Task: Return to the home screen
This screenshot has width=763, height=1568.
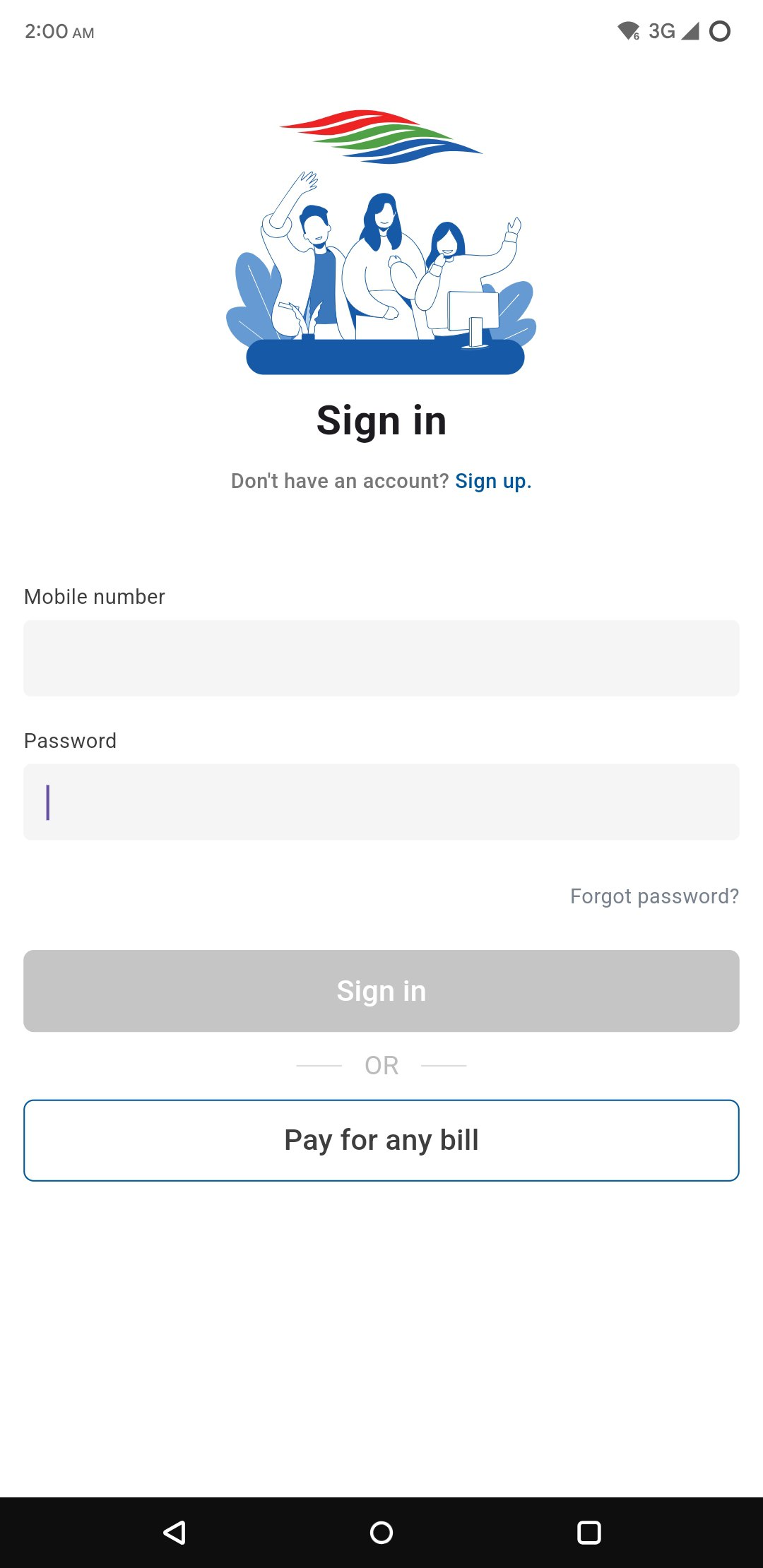Action: pos(381,1532)
